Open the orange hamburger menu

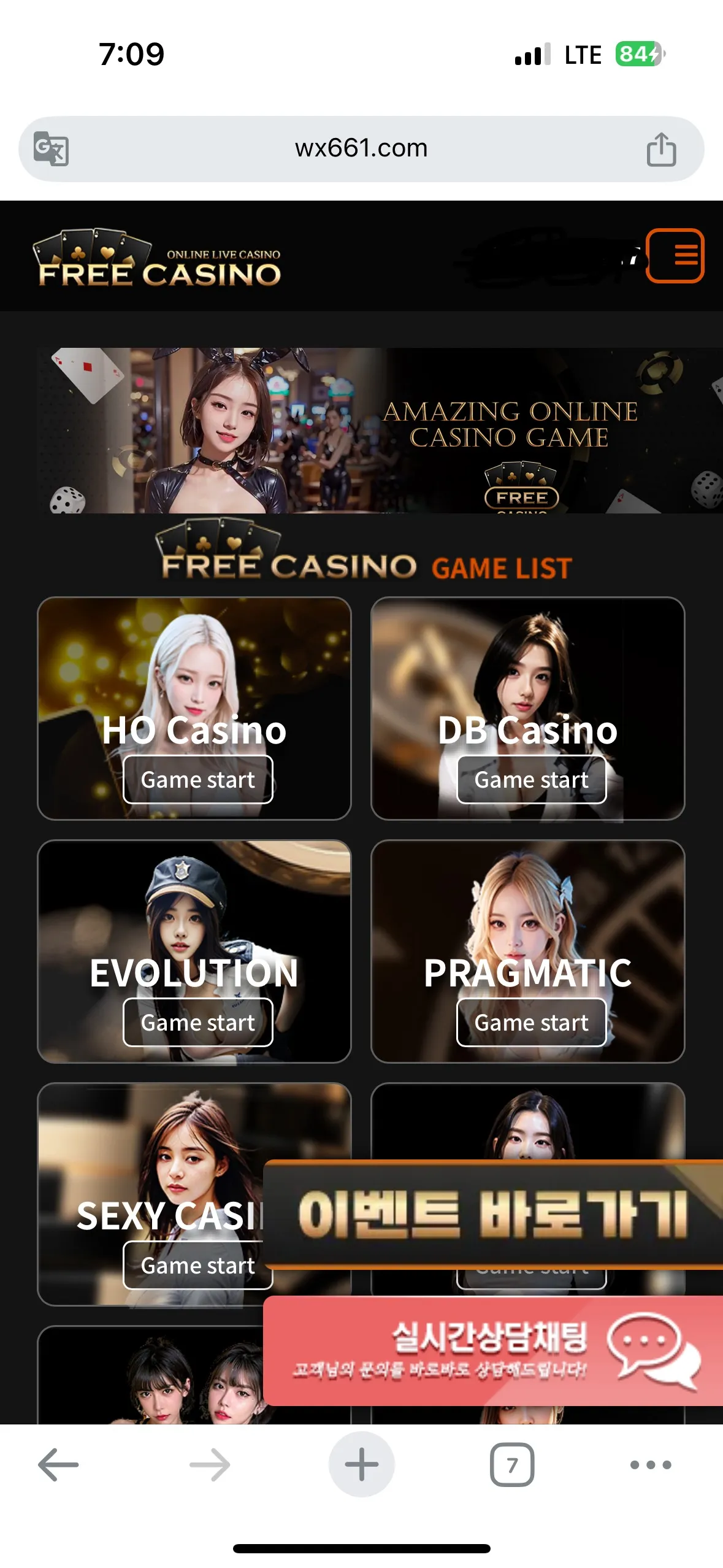(675, 256)
